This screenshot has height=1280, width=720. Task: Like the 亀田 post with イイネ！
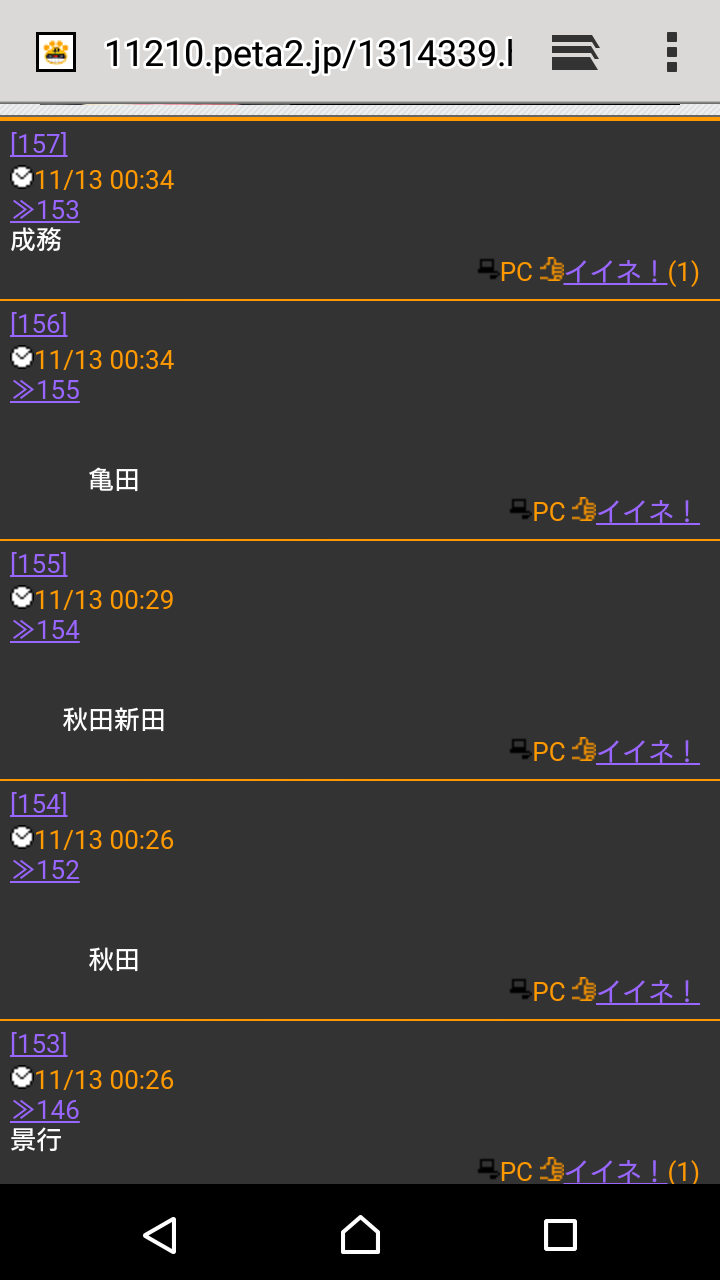[x=647, y=511]
